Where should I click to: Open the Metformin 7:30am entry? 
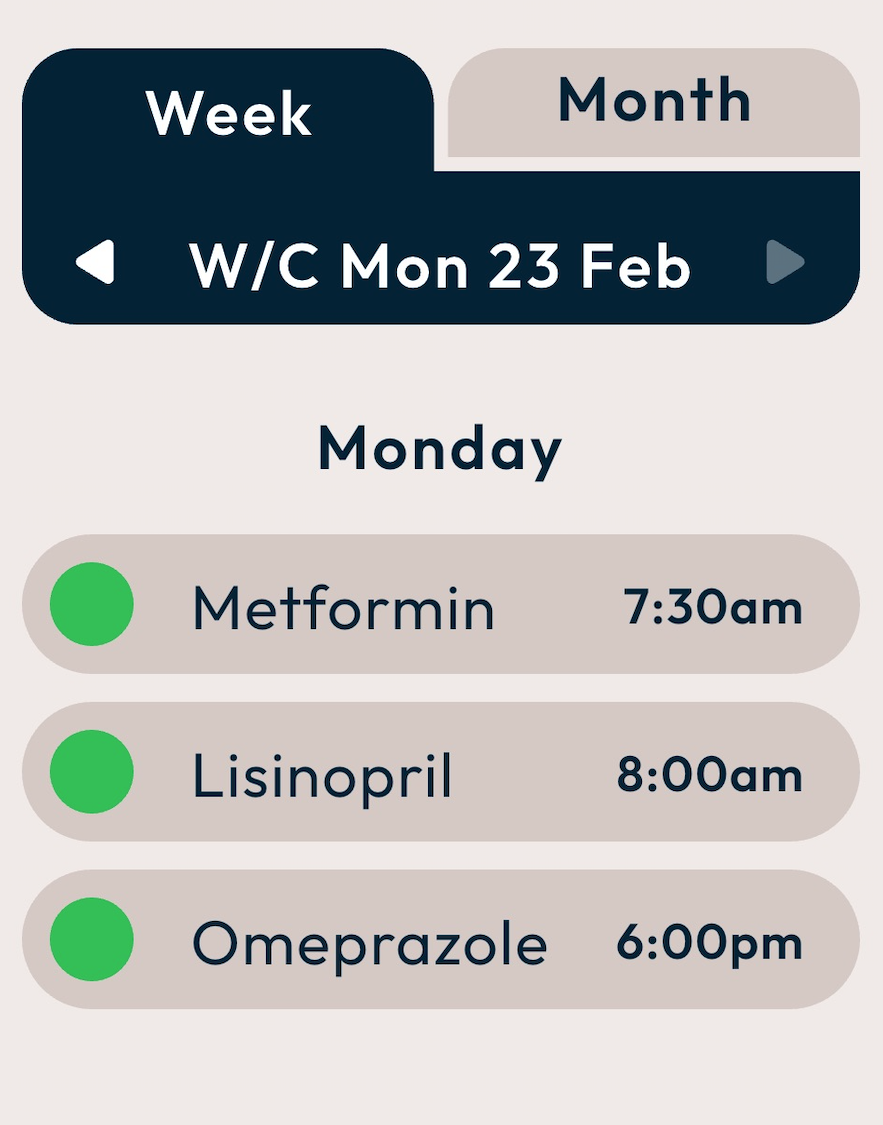(x=440, y=605)
